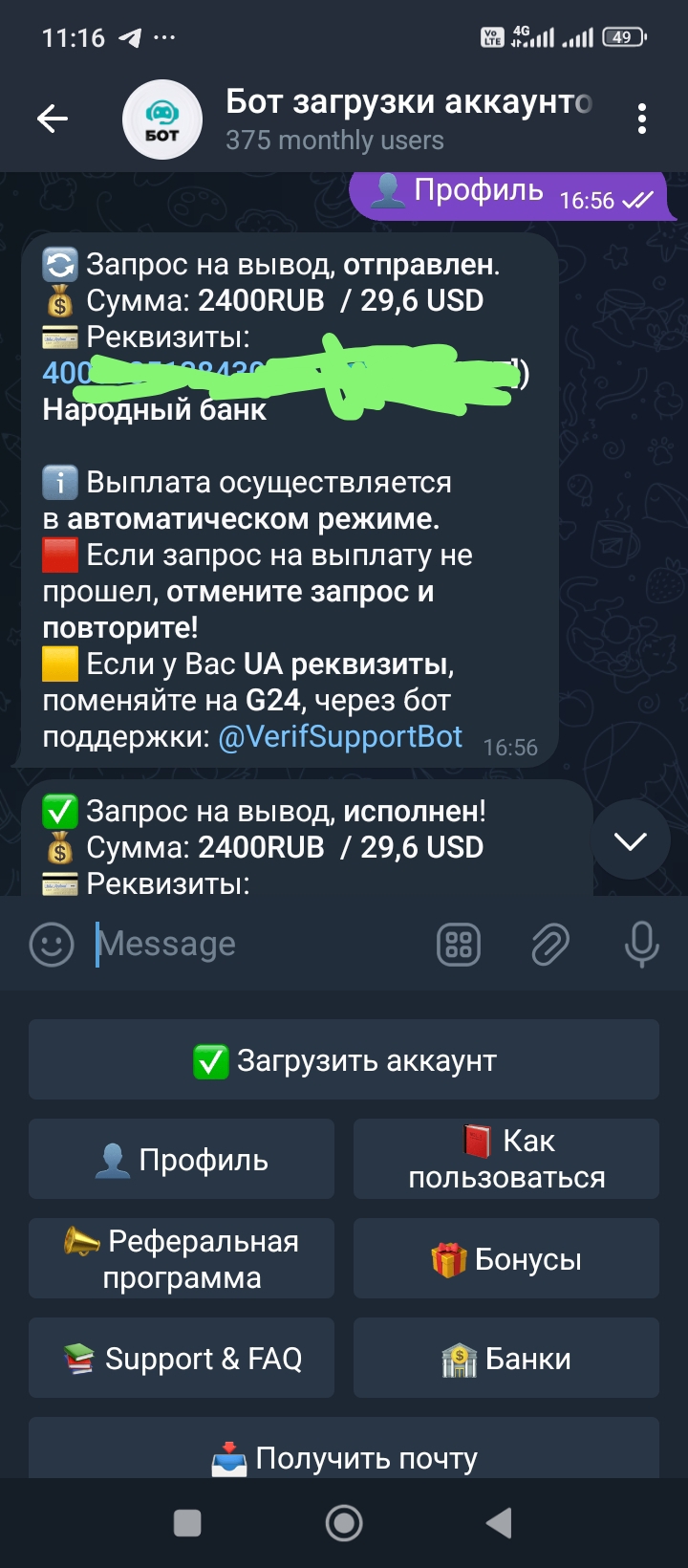Open Support & FAQ

click(x=182, y=1359)
